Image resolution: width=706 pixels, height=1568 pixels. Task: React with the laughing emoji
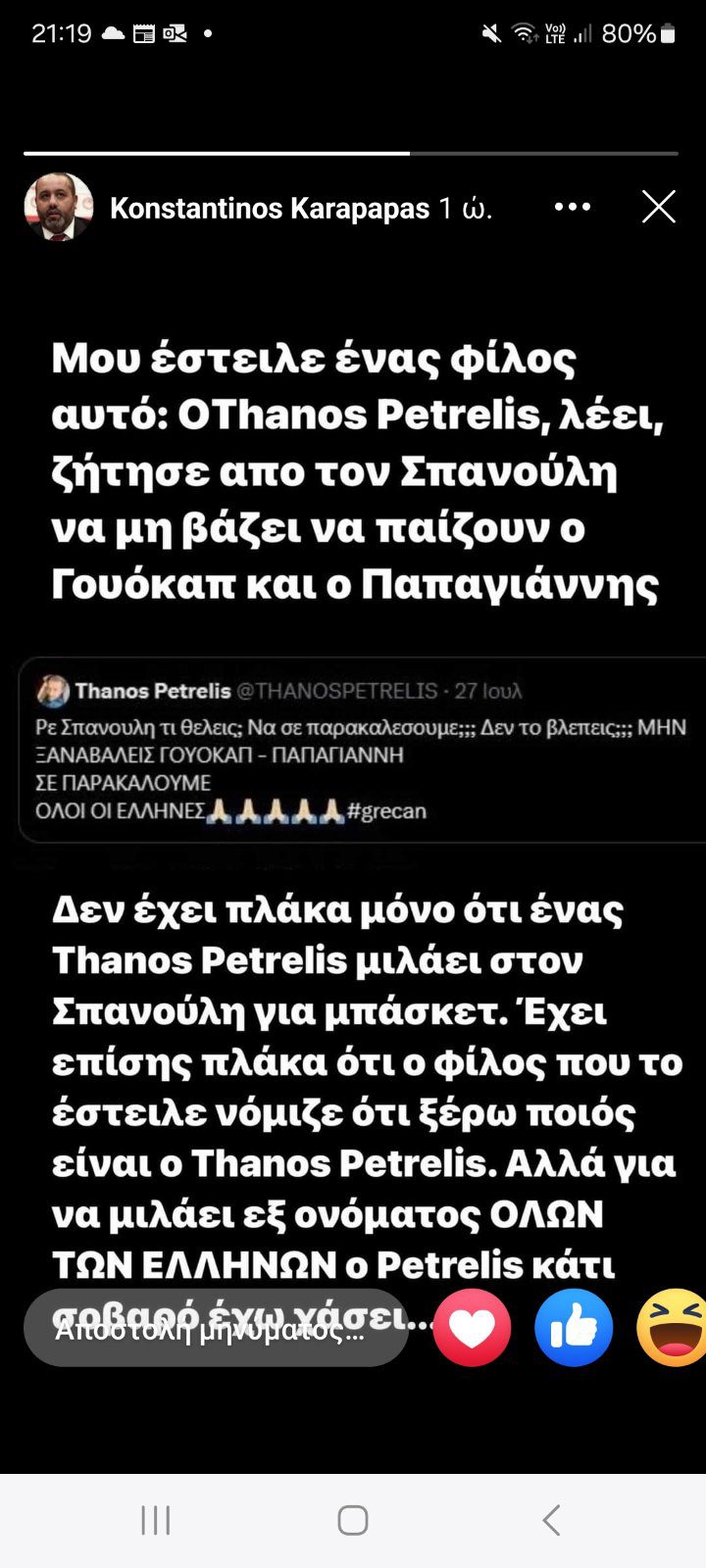pos(675,1329)
